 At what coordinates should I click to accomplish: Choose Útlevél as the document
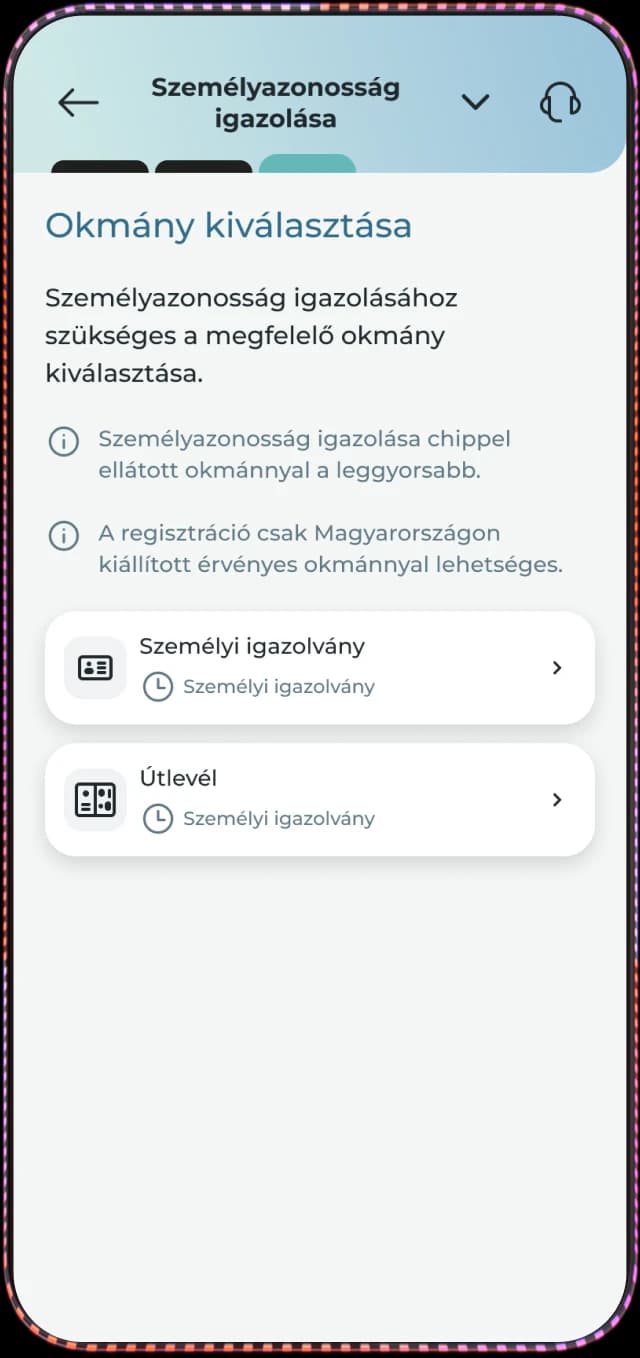pyautogui.click(x=320, y=799)
